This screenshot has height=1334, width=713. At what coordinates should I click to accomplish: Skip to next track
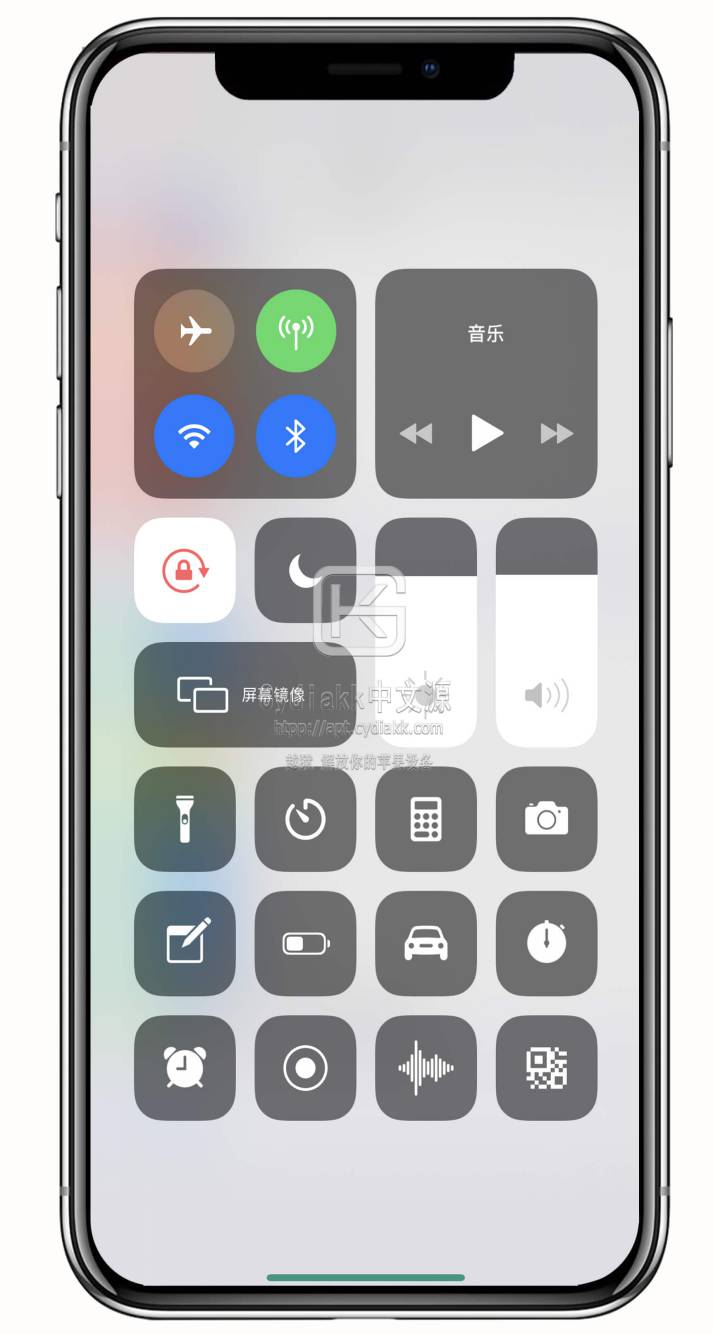(556, 434)
